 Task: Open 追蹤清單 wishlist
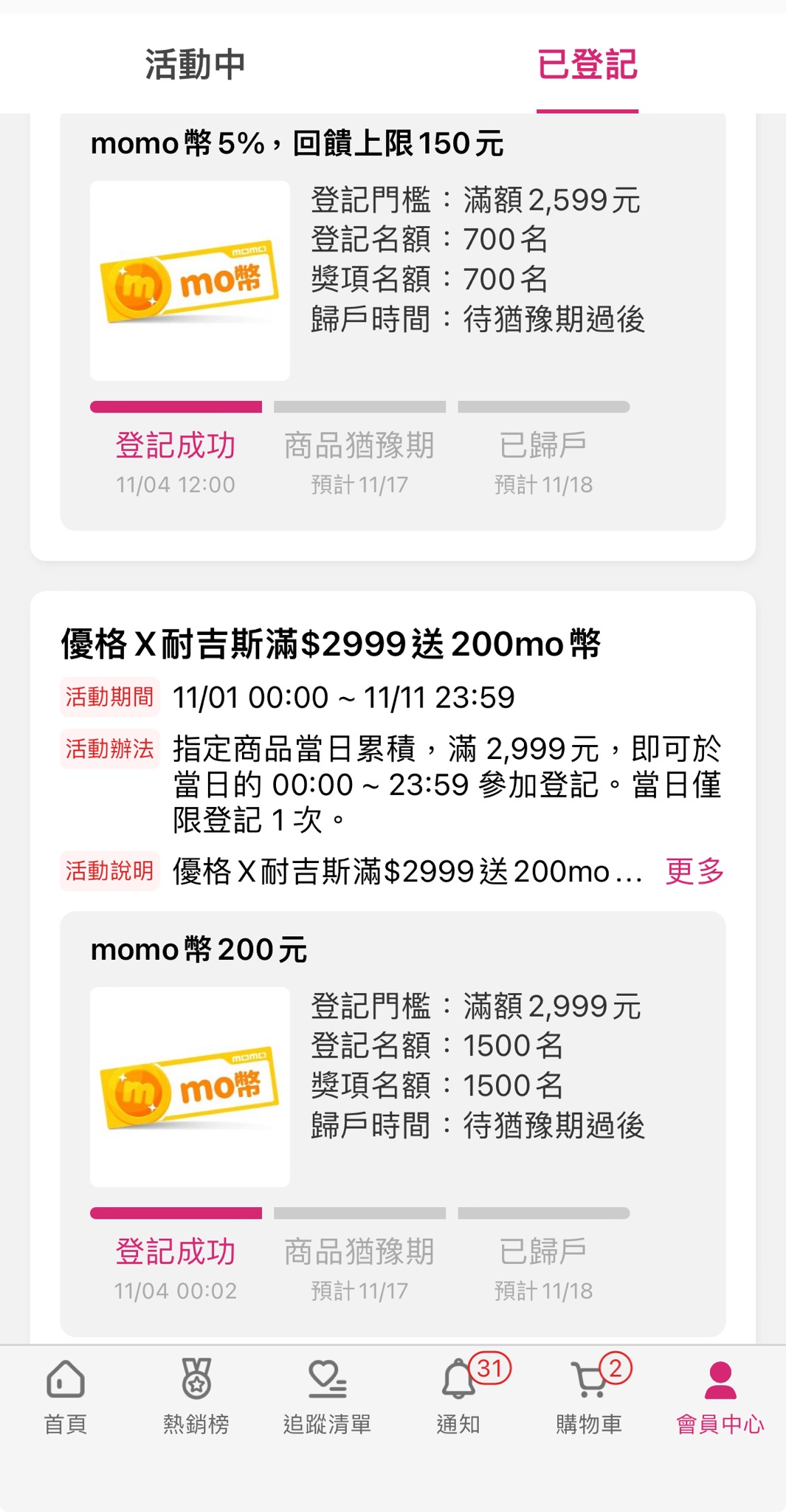click(327, 1395)
